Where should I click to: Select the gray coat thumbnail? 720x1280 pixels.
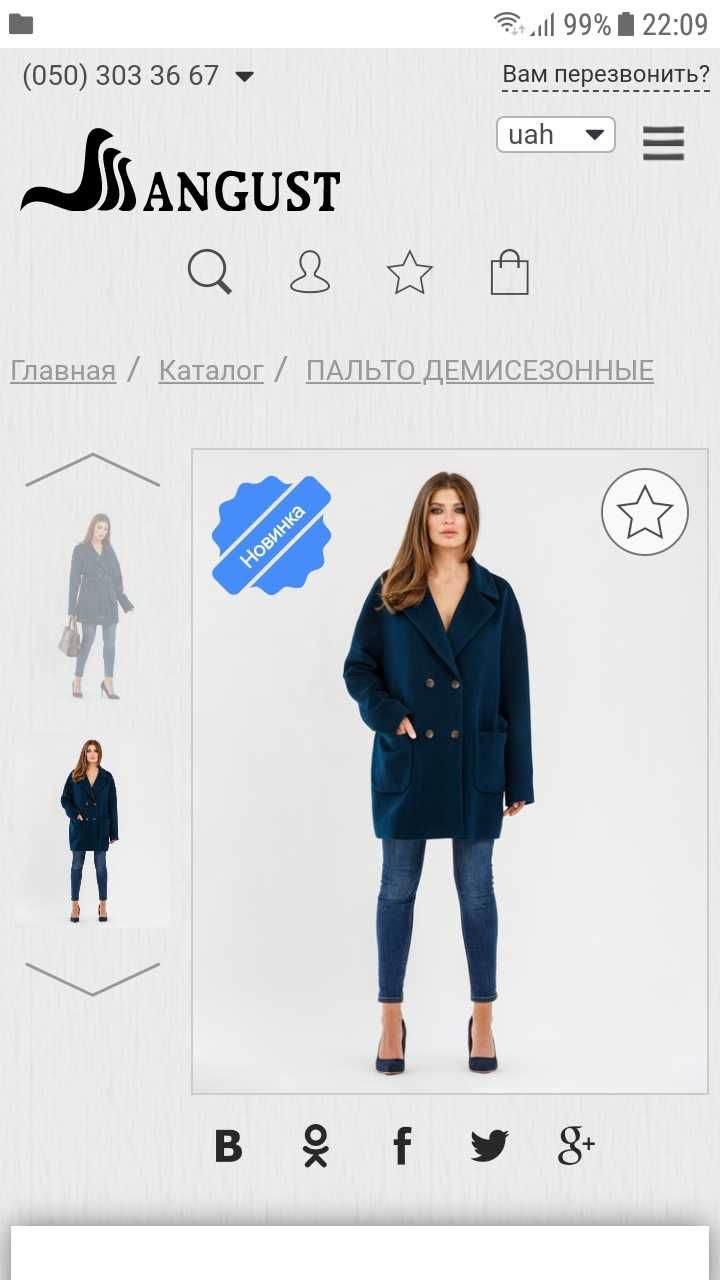pyautogui.click(x=97, y=606)
